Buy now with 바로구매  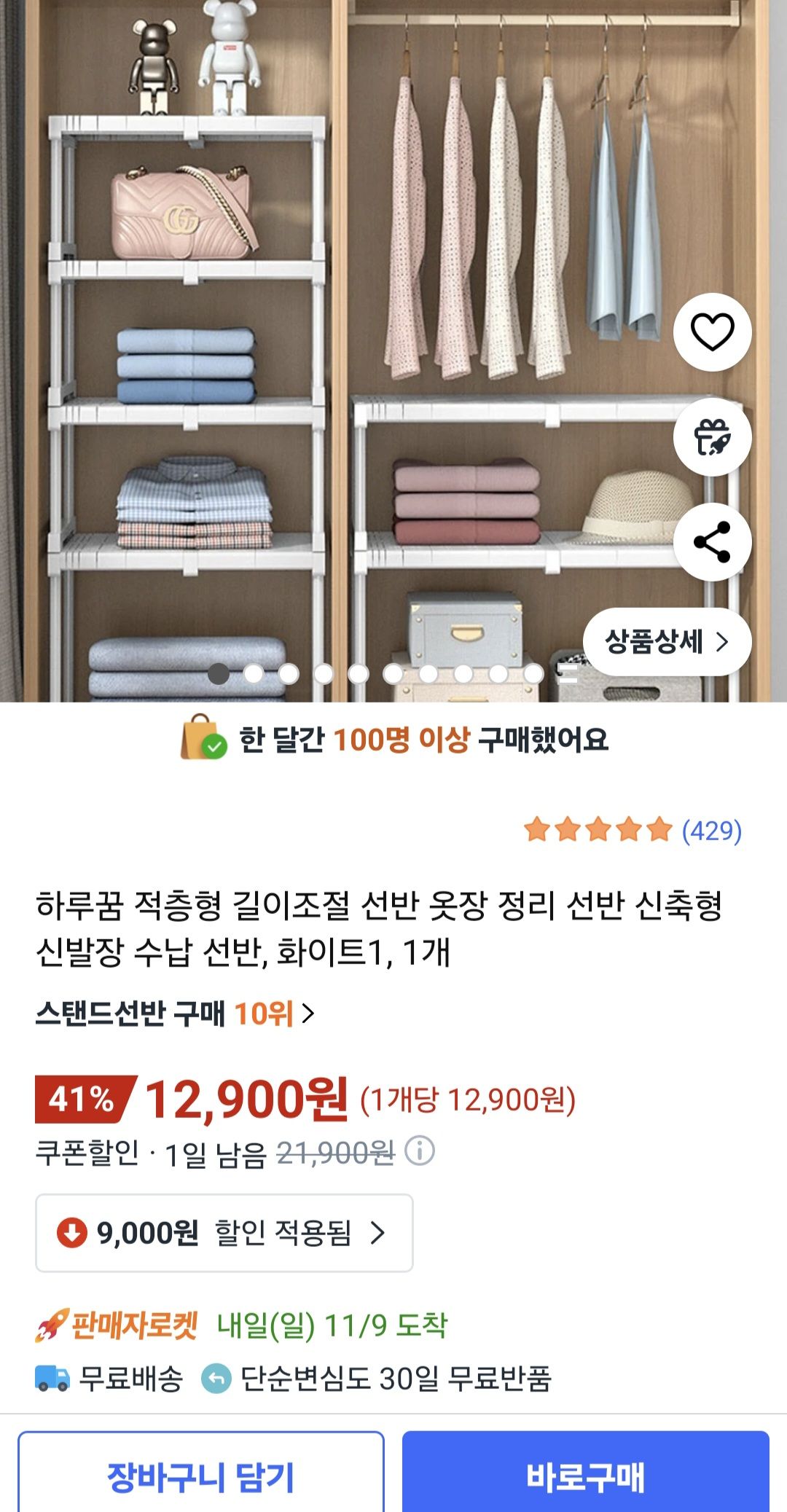pos(586,1476)
